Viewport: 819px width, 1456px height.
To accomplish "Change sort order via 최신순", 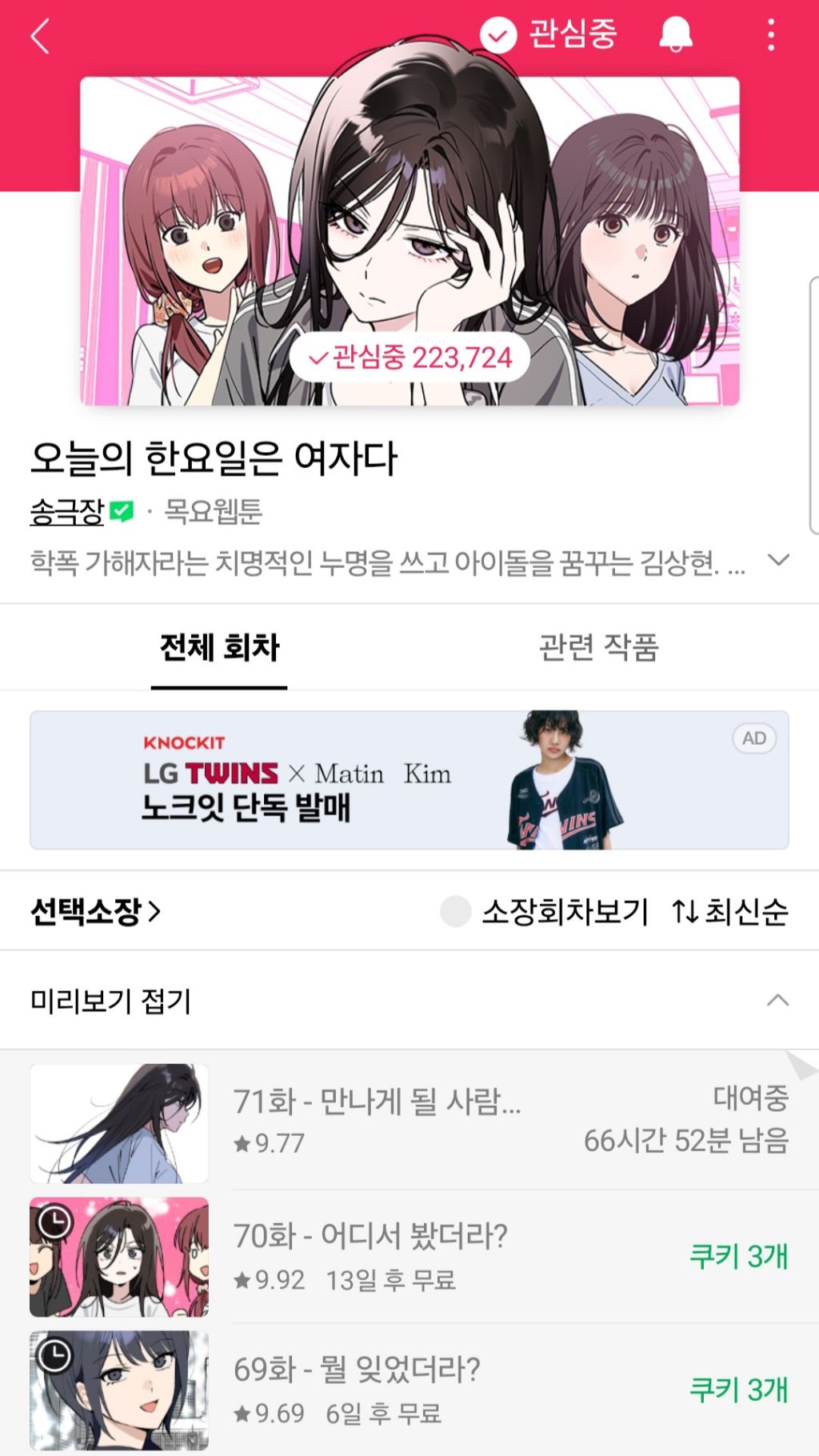I will tap(729, 911).
